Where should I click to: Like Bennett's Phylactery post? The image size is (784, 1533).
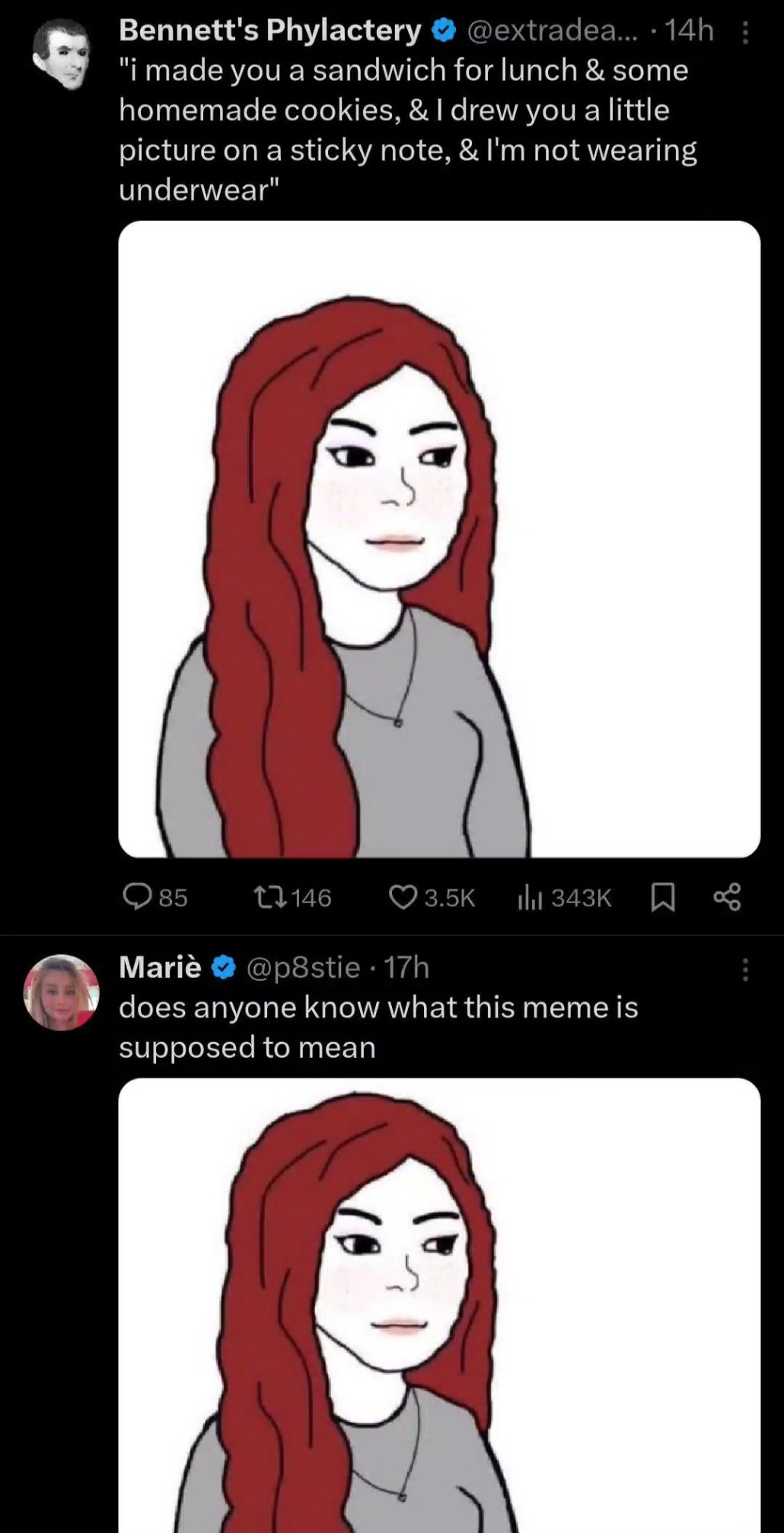click(x=403, y=897)
